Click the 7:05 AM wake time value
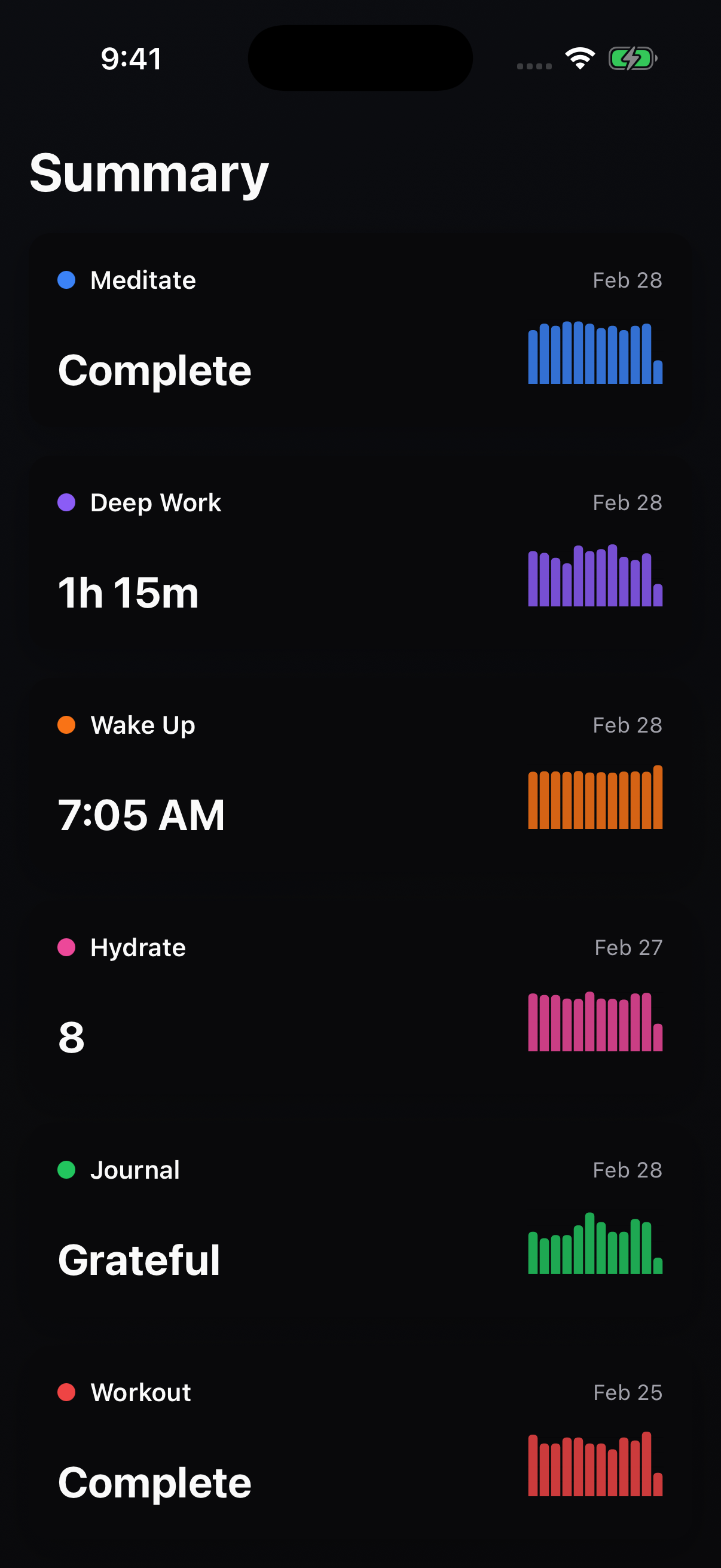 [x=142, y=814]
